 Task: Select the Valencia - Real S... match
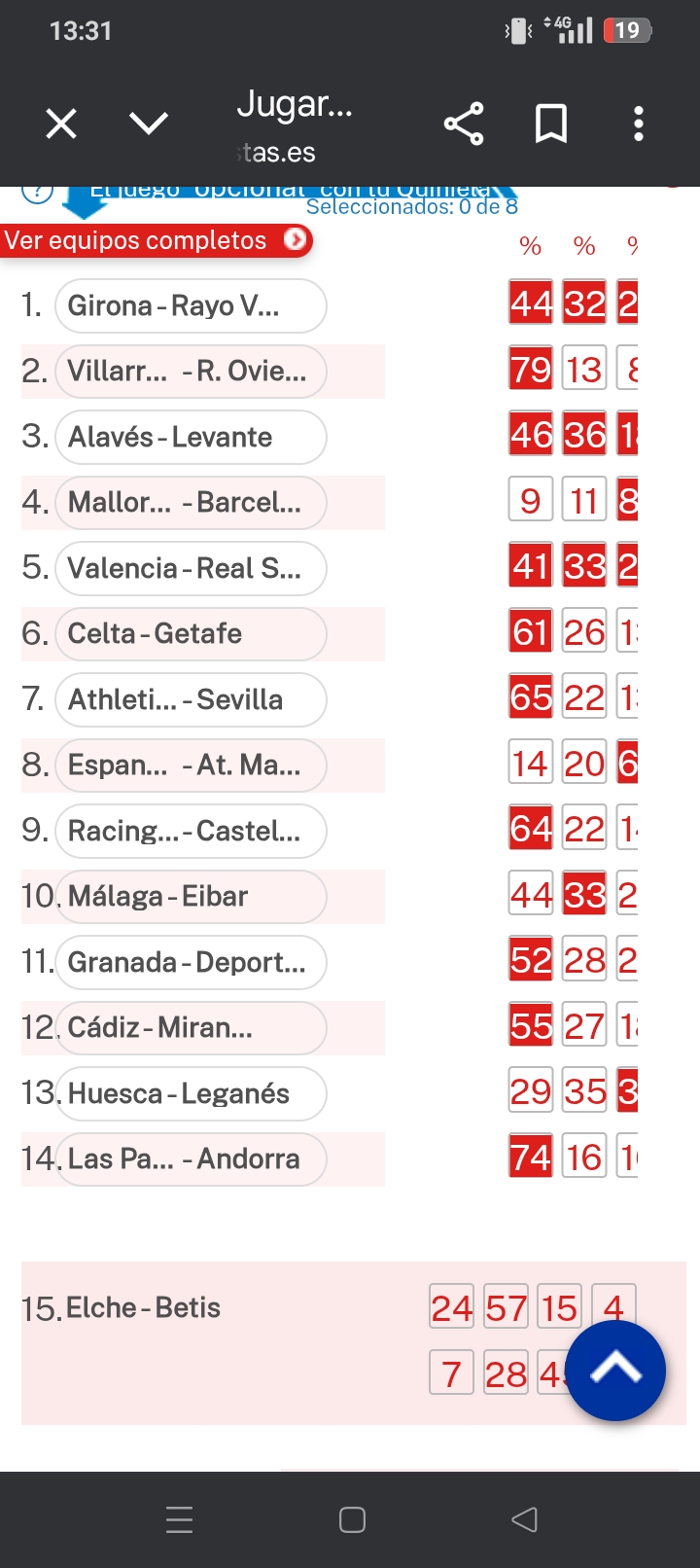(x=191, y=569)
